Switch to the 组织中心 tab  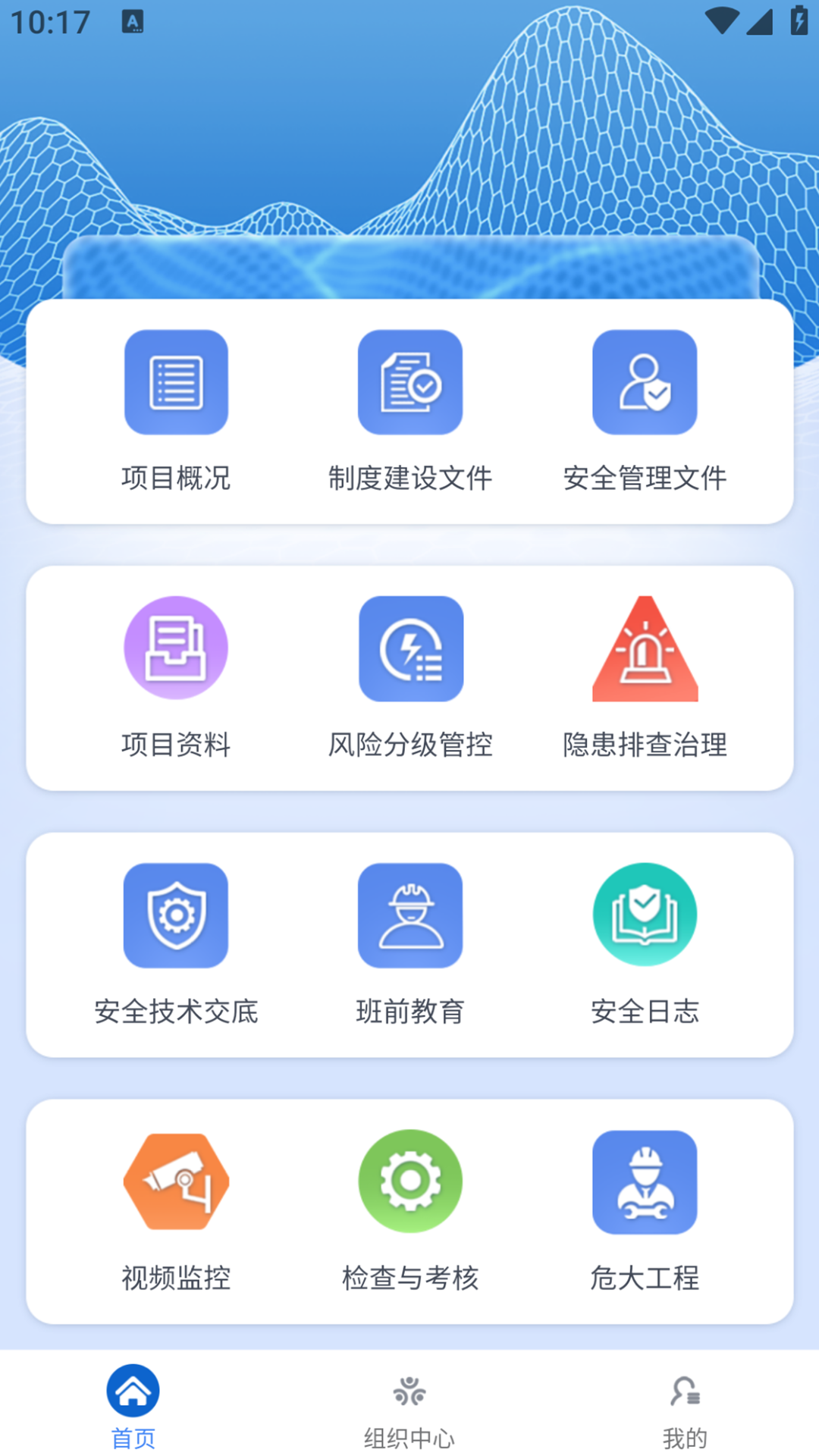[x=409, y=1405]
